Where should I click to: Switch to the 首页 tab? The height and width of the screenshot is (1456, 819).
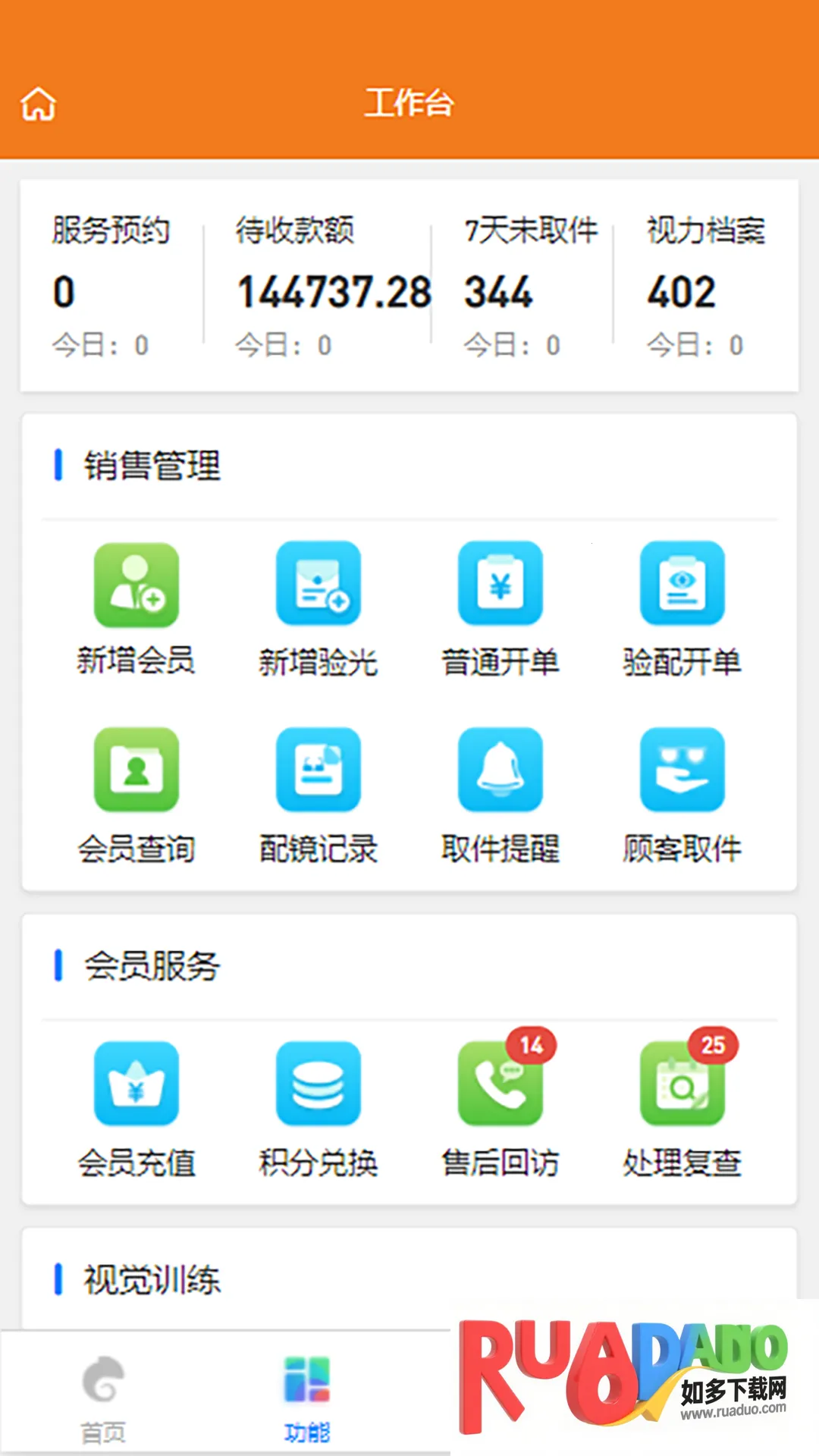[x=104, y=1399]
